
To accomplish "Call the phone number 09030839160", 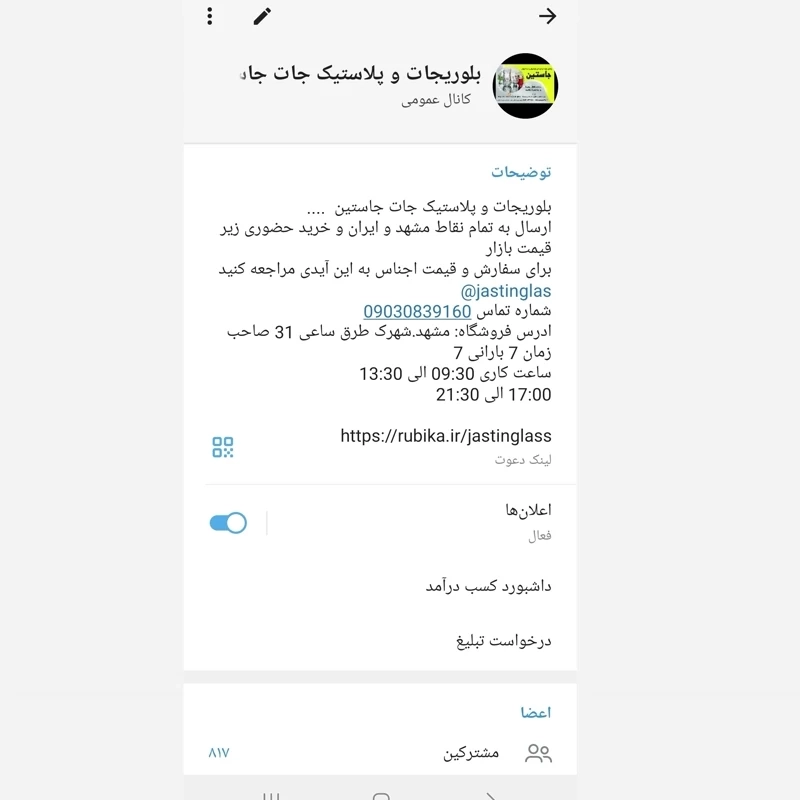I will pyautogui.click(x=417, y=312).
